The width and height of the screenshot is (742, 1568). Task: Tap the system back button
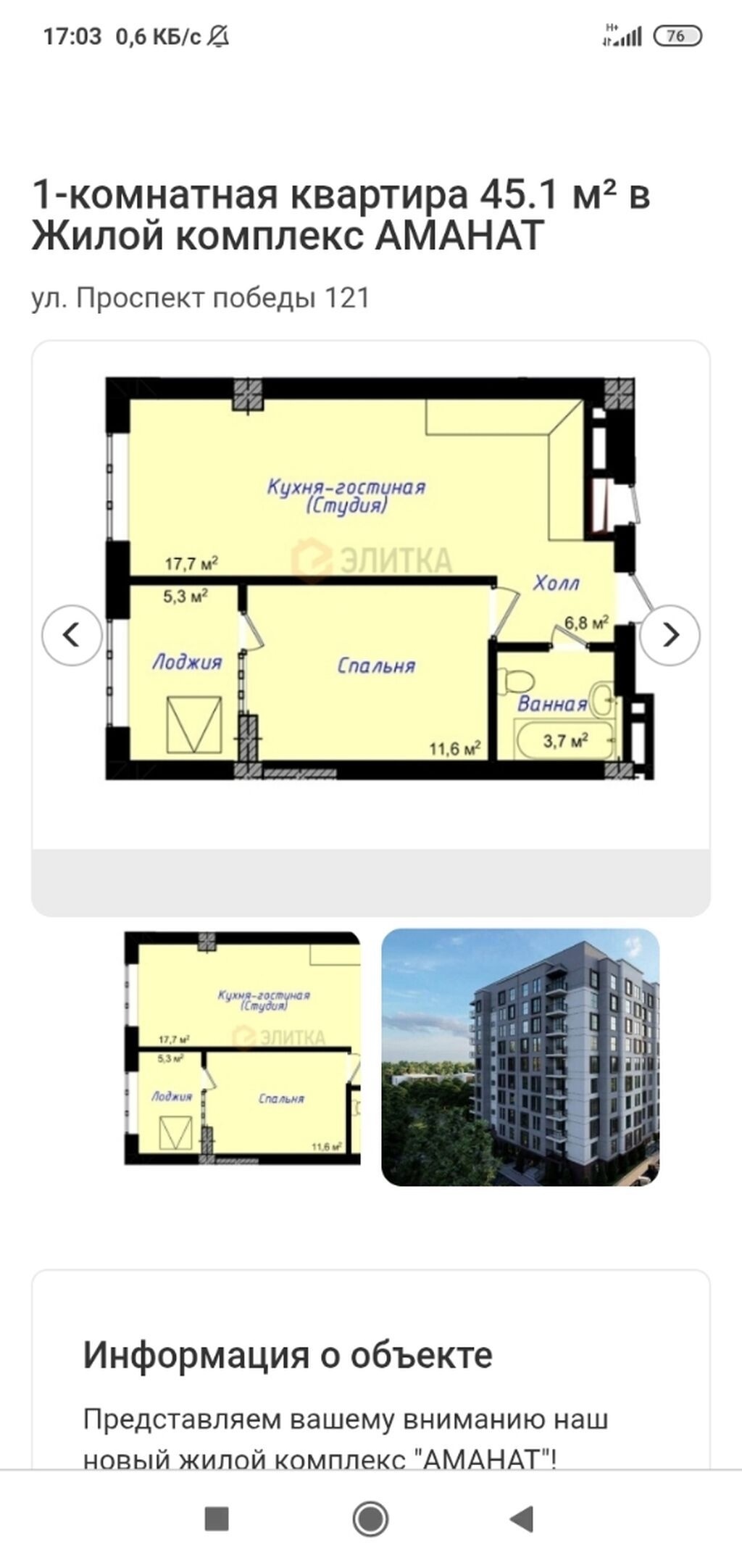click(522, 1519)
